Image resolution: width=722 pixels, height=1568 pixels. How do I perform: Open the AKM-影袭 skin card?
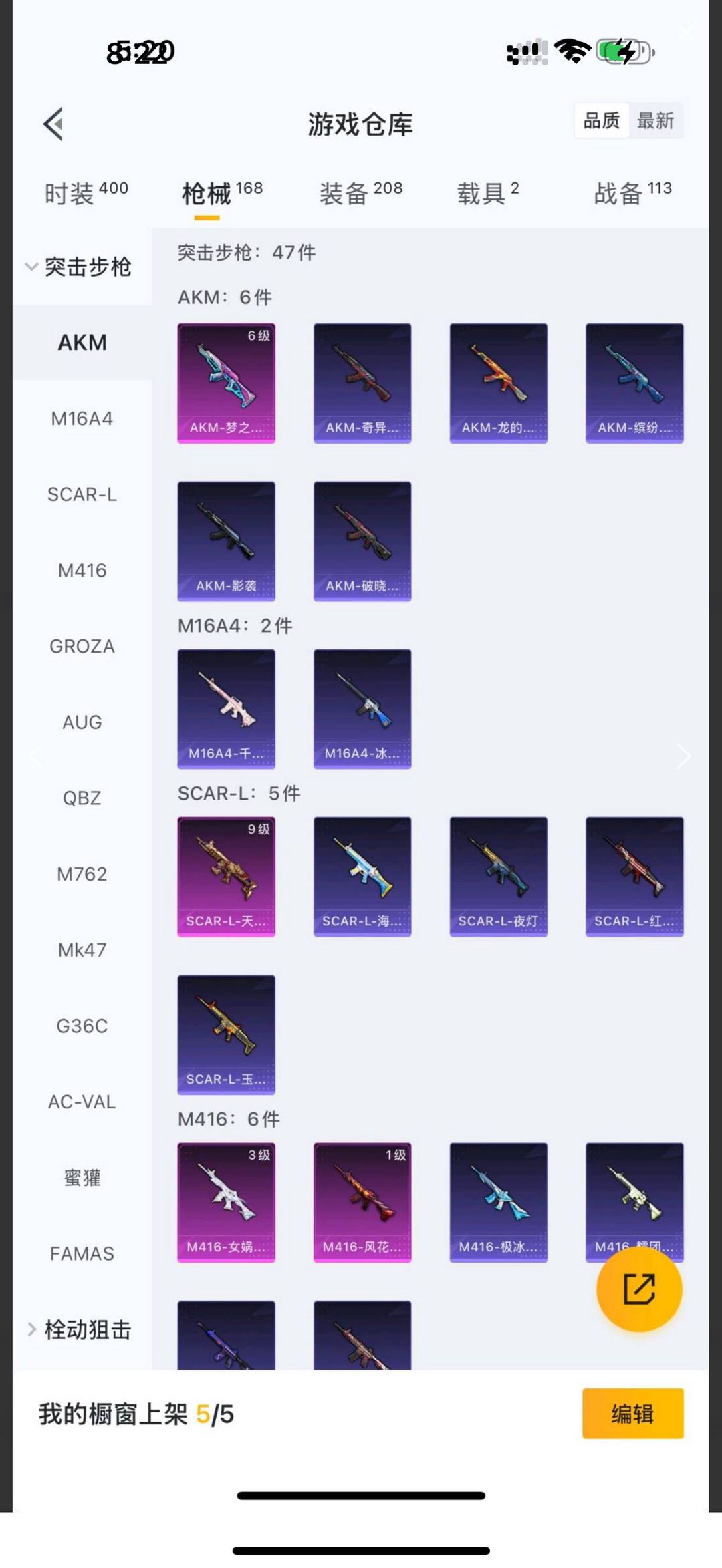click(x=226, y=541)
